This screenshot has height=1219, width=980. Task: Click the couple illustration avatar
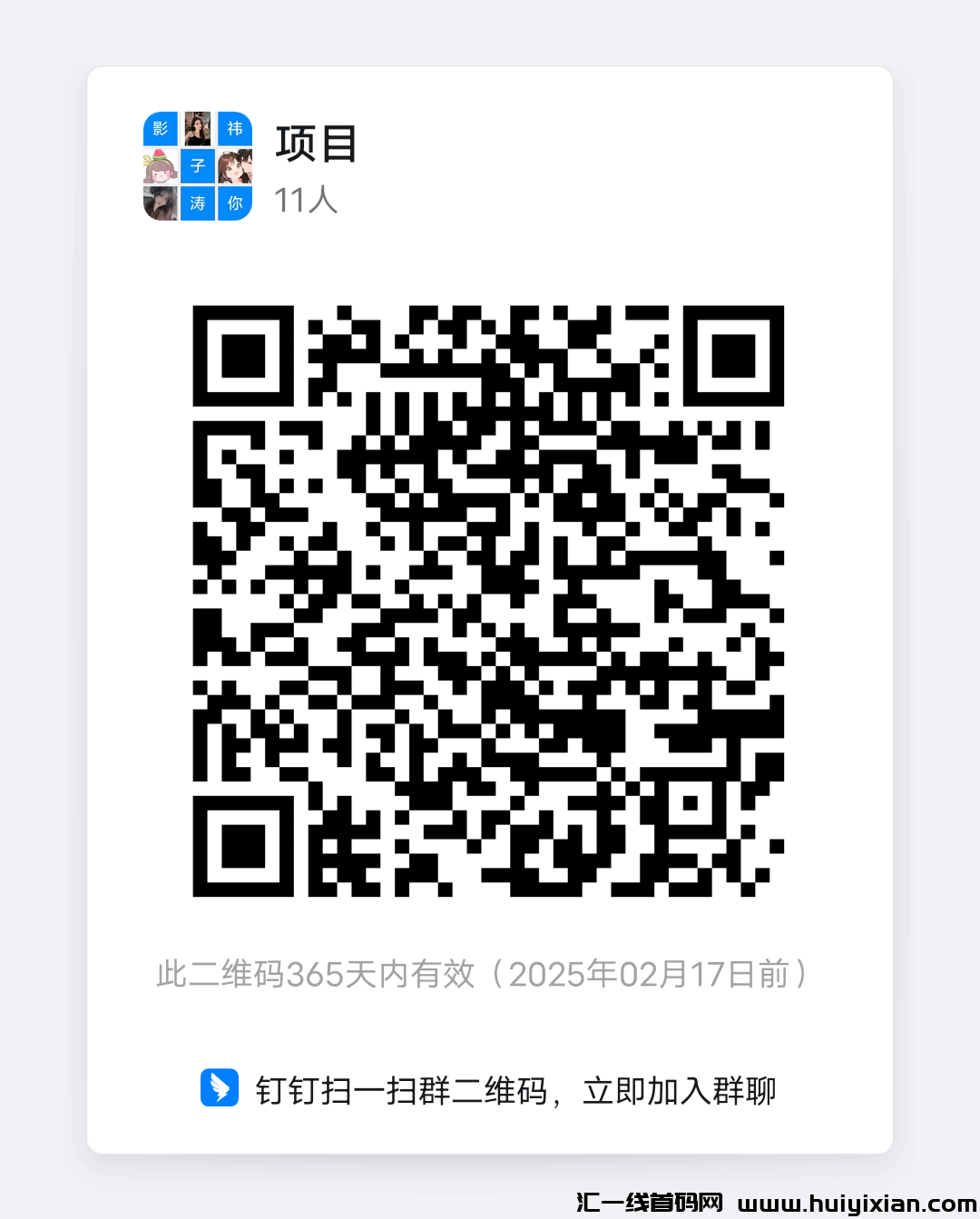(x=233, y=165)
